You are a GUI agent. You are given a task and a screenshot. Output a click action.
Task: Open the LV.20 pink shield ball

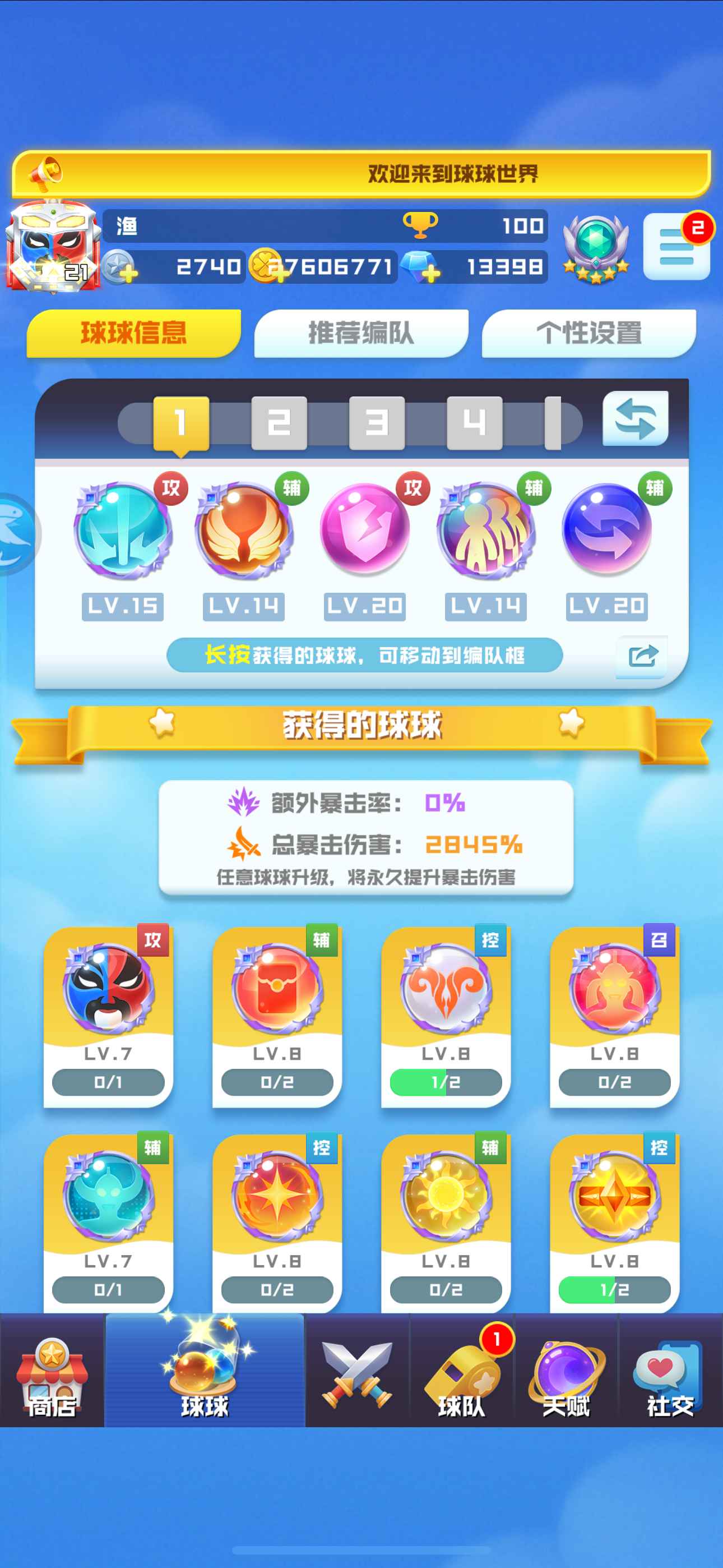click(364, 529)
